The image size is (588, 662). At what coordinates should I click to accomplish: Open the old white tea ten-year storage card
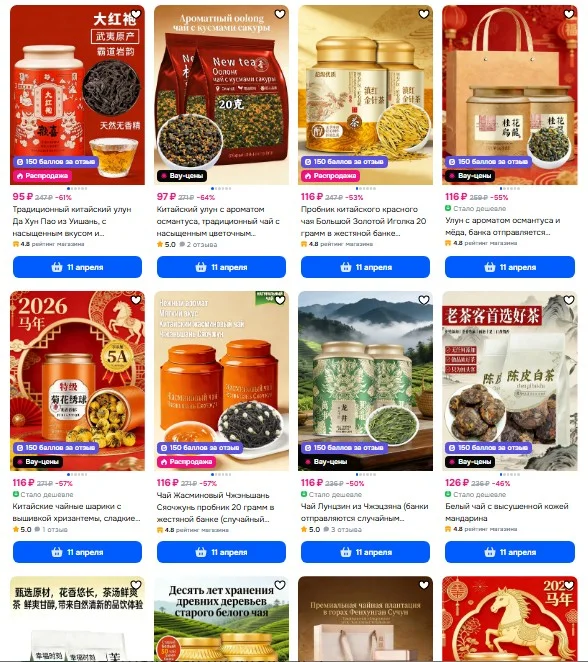coord(221,619)
